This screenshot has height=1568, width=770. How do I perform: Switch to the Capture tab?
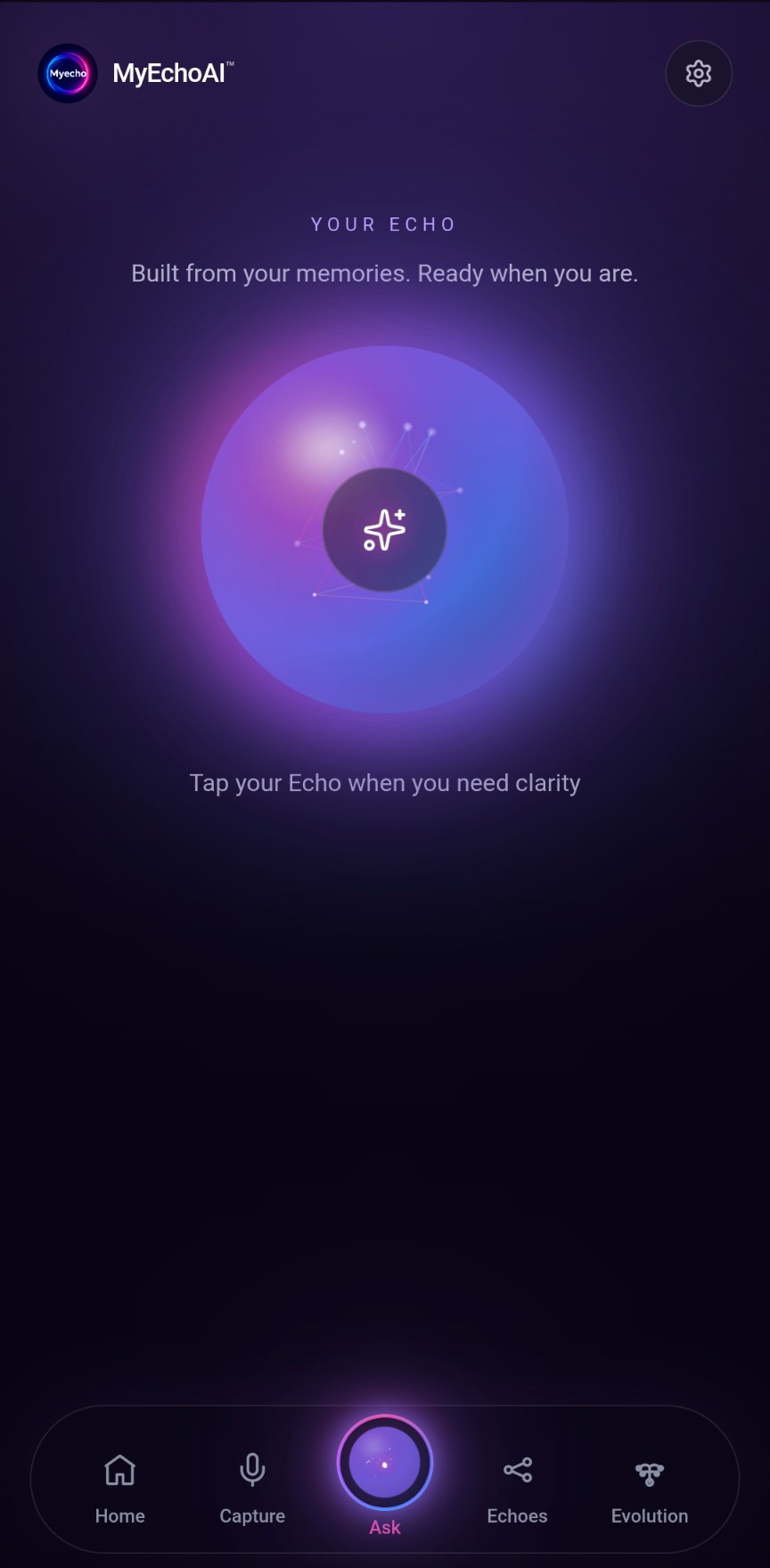coord(252,1490)
